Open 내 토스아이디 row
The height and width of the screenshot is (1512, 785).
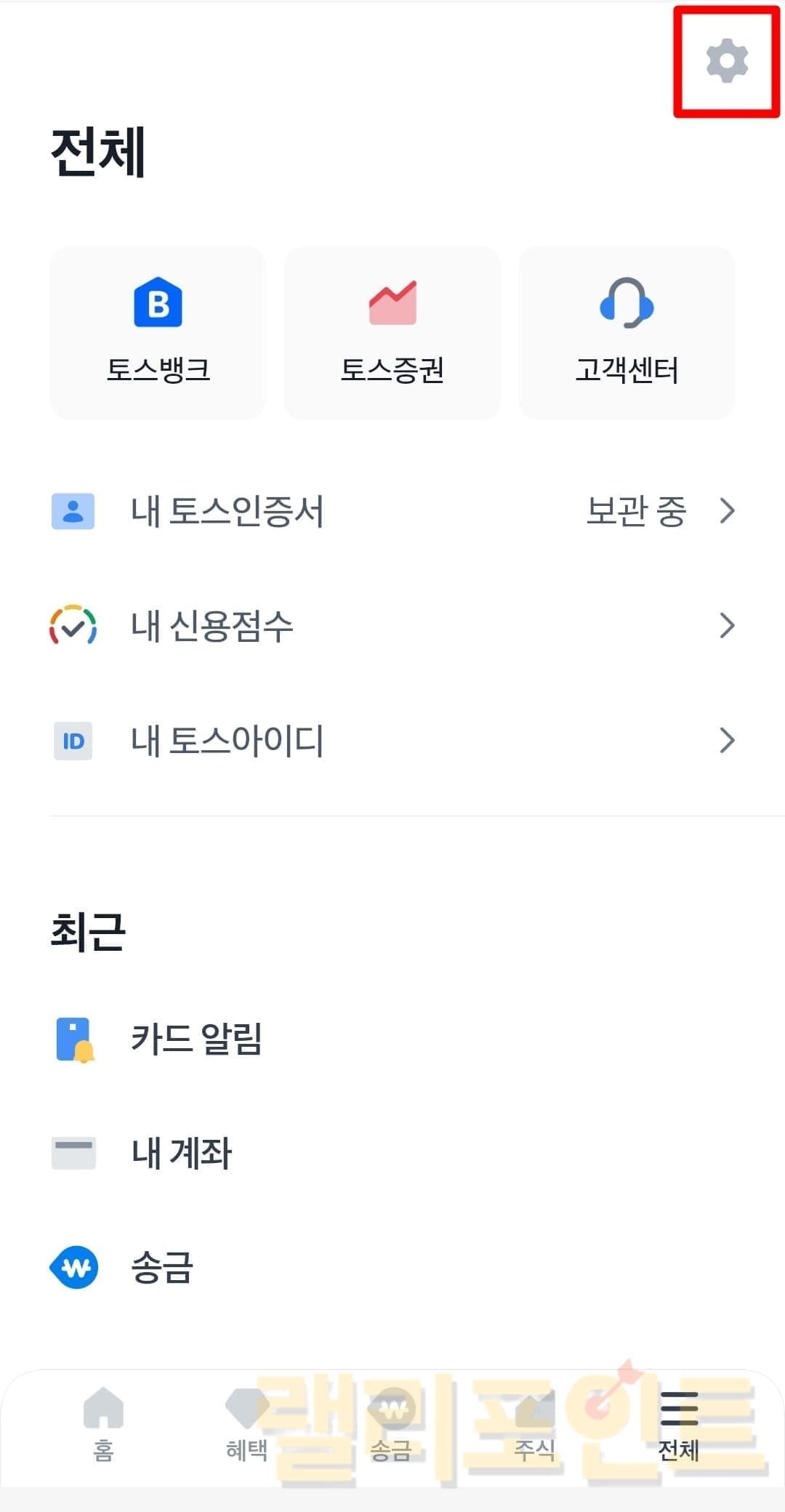392,741
